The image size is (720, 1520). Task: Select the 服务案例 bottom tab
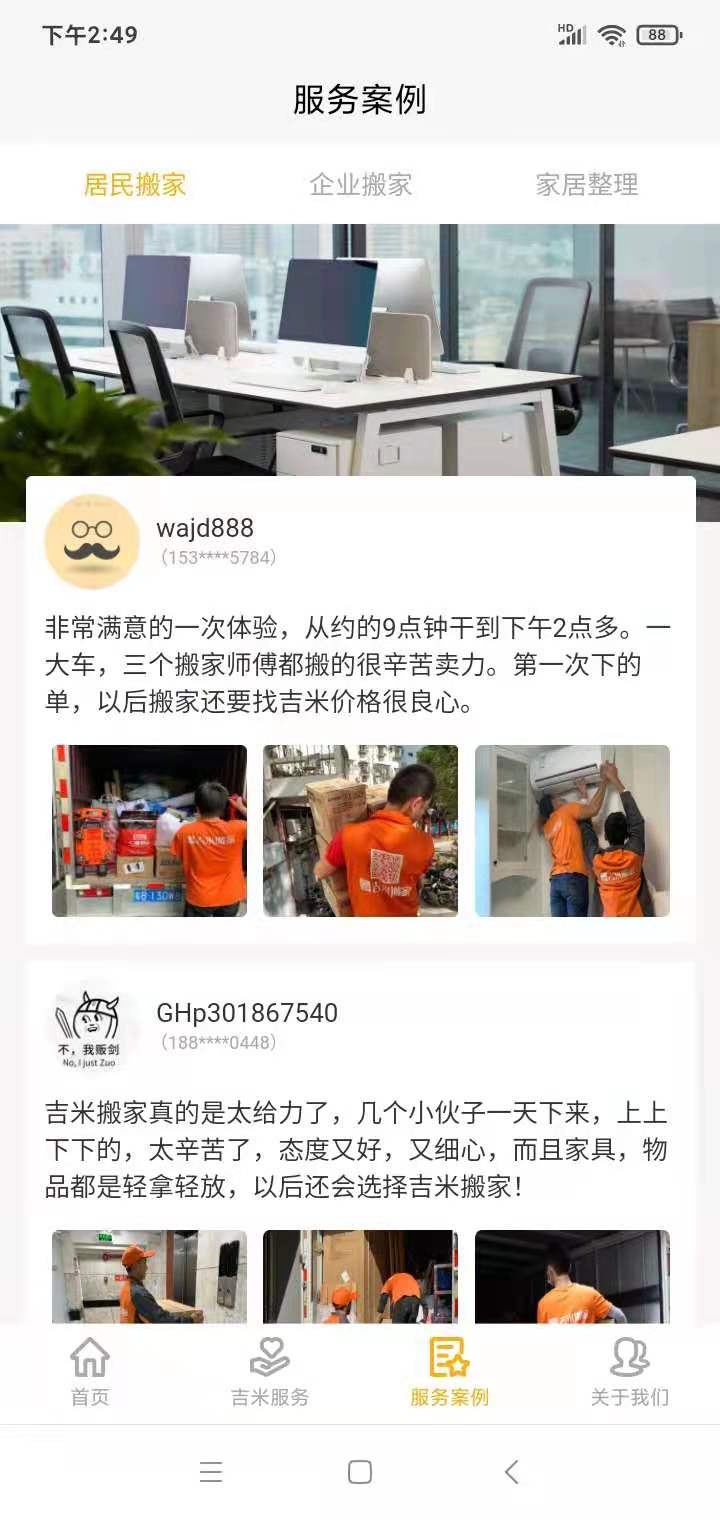(450, 1372)
